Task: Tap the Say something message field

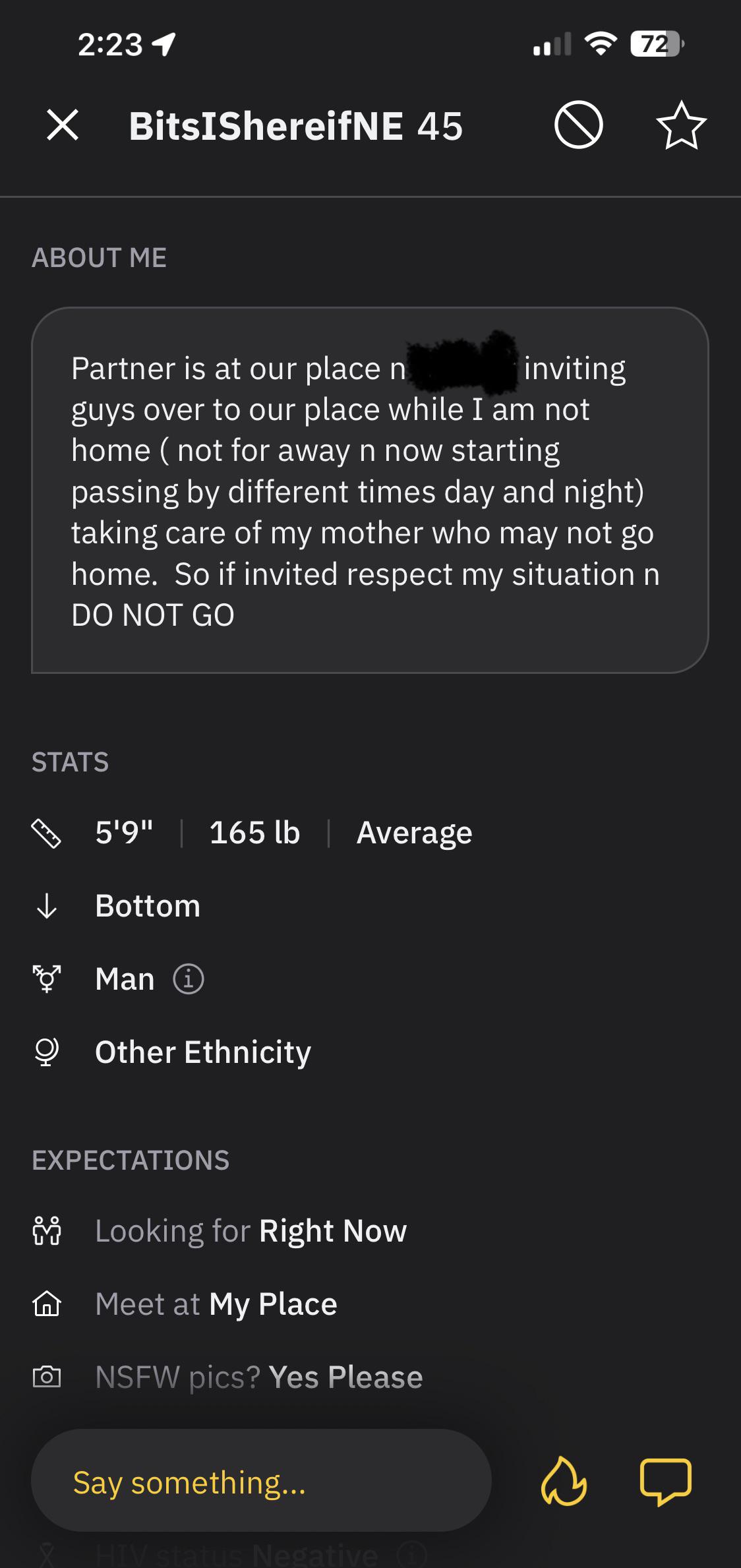Action: click(260, 1482)
